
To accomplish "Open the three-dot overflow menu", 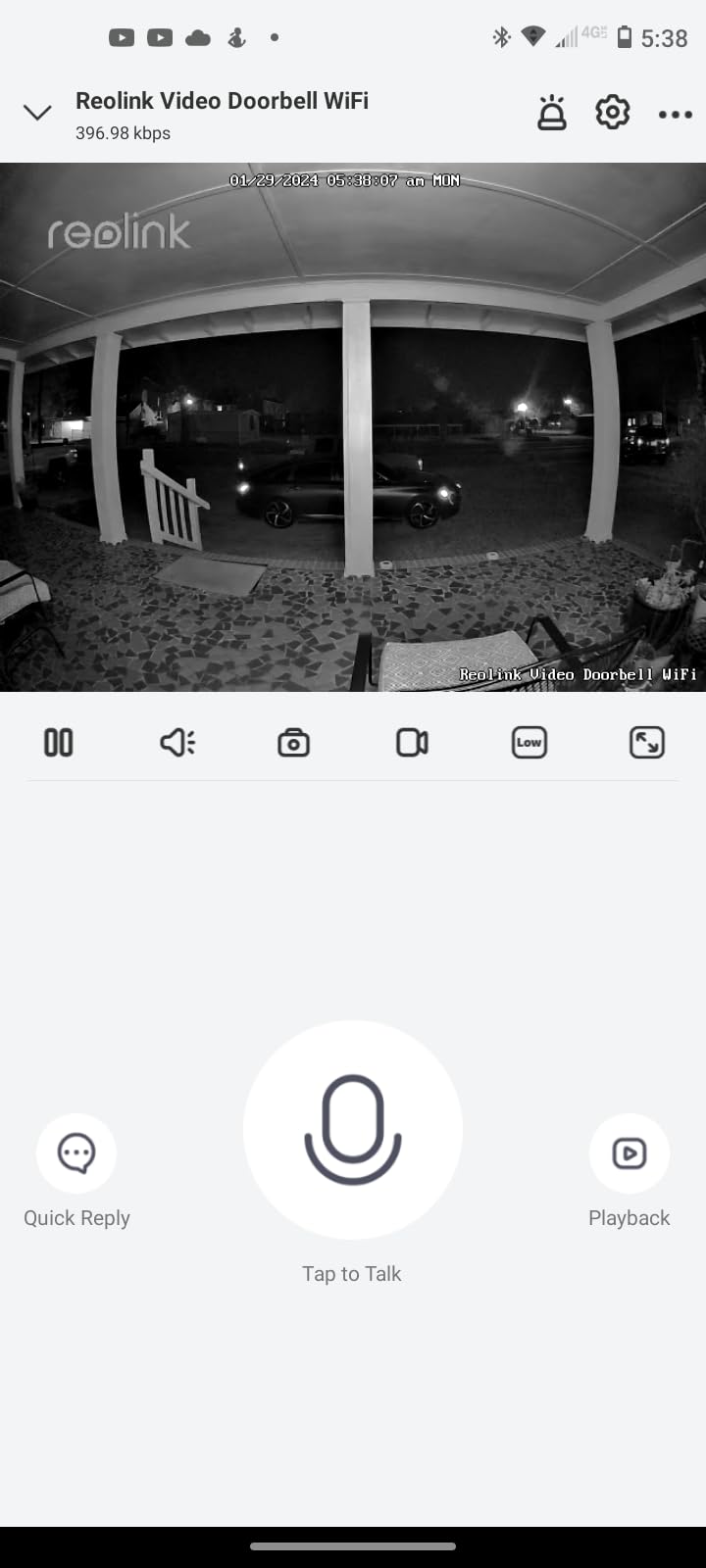I will pos(676,115).
